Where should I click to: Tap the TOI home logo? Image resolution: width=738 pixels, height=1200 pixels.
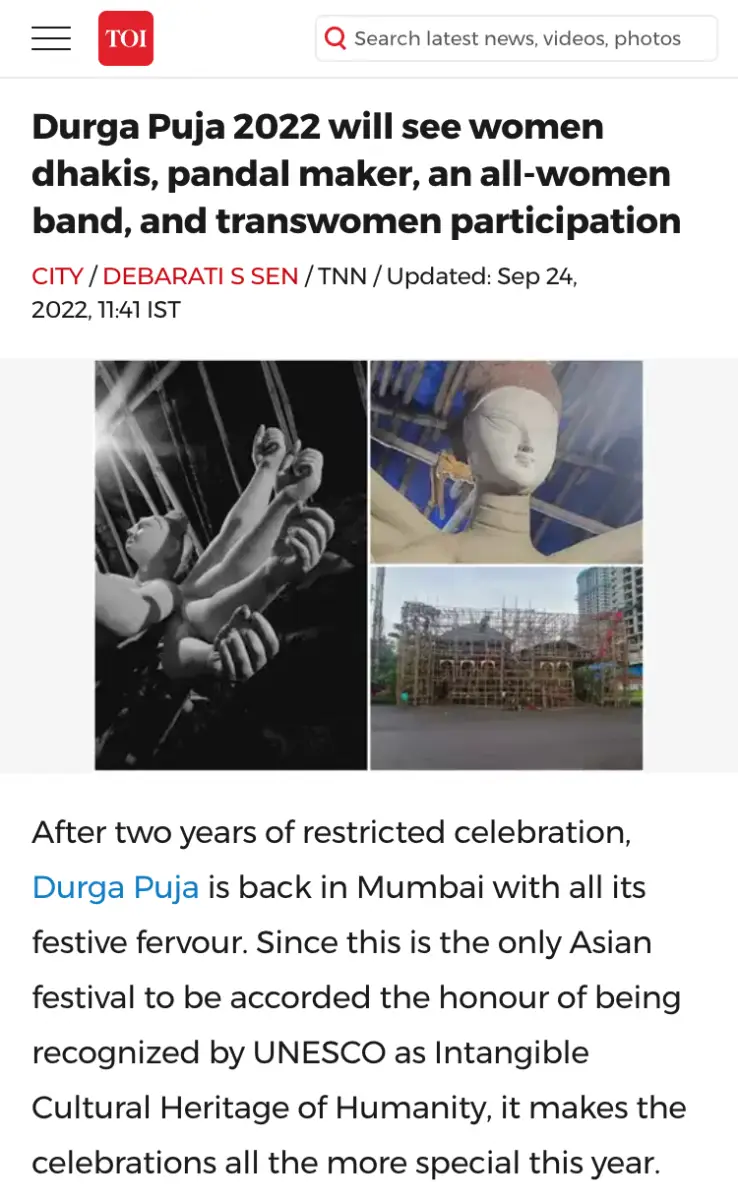tap(125, 38)
